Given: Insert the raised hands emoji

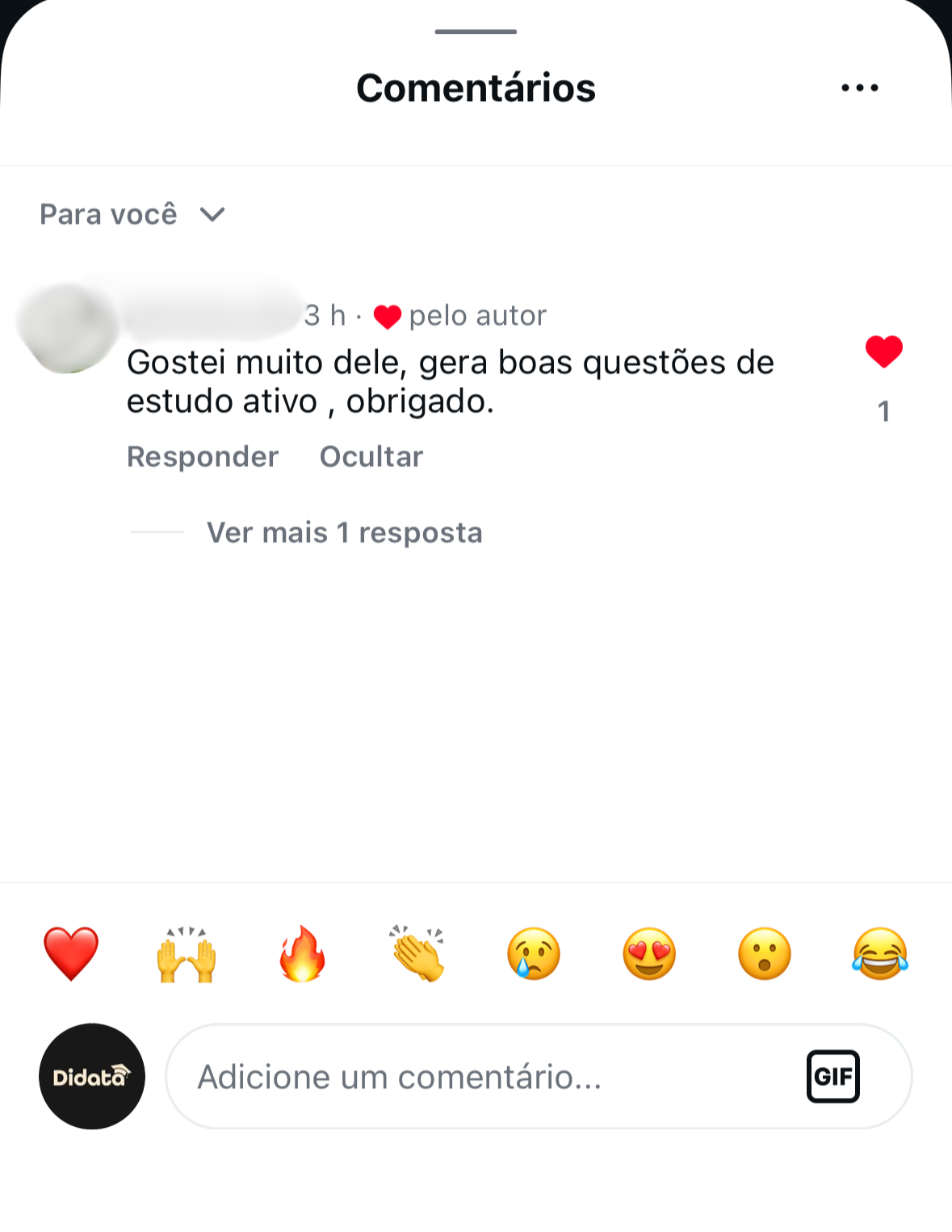Looking at the screenshot, I should pos(187,954).
